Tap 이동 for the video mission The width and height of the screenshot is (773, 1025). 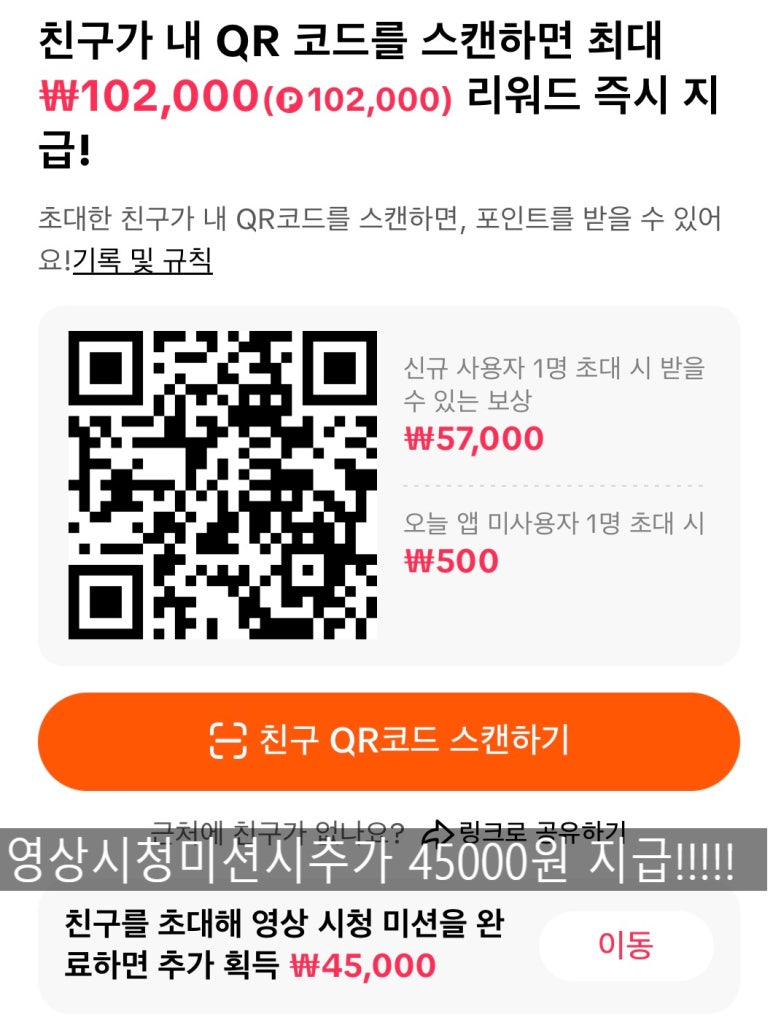pos(625,945)
